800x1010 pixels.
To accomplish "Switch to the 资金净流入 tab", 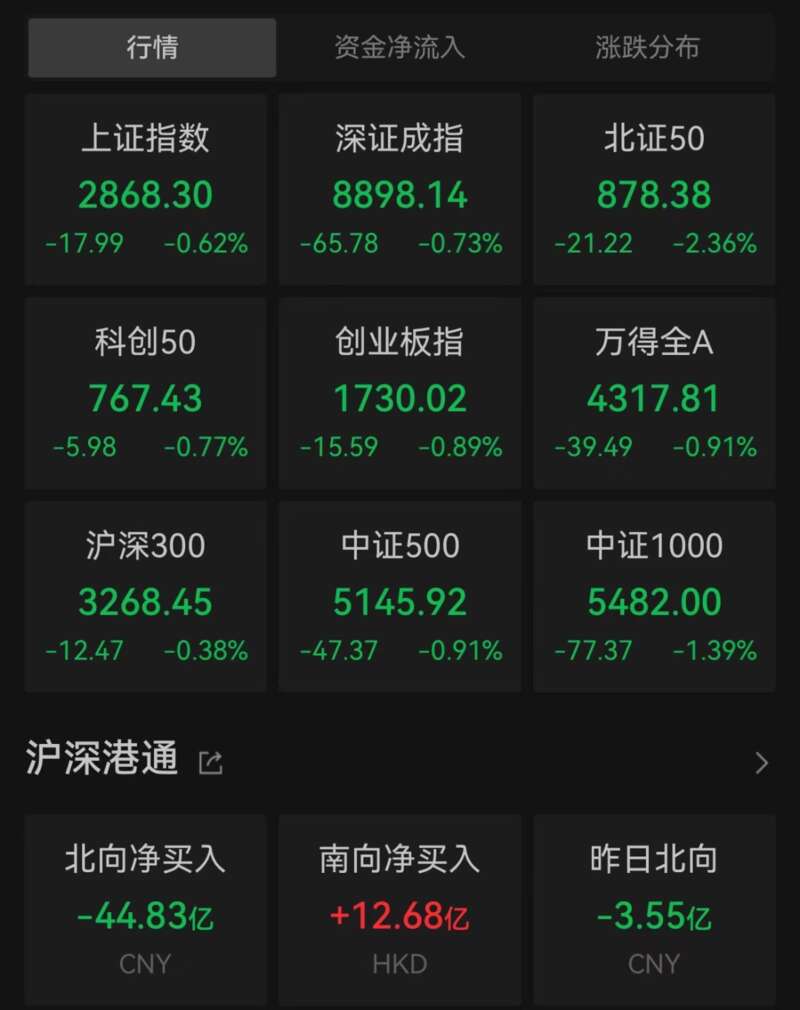I will click(x=400, y=48).
